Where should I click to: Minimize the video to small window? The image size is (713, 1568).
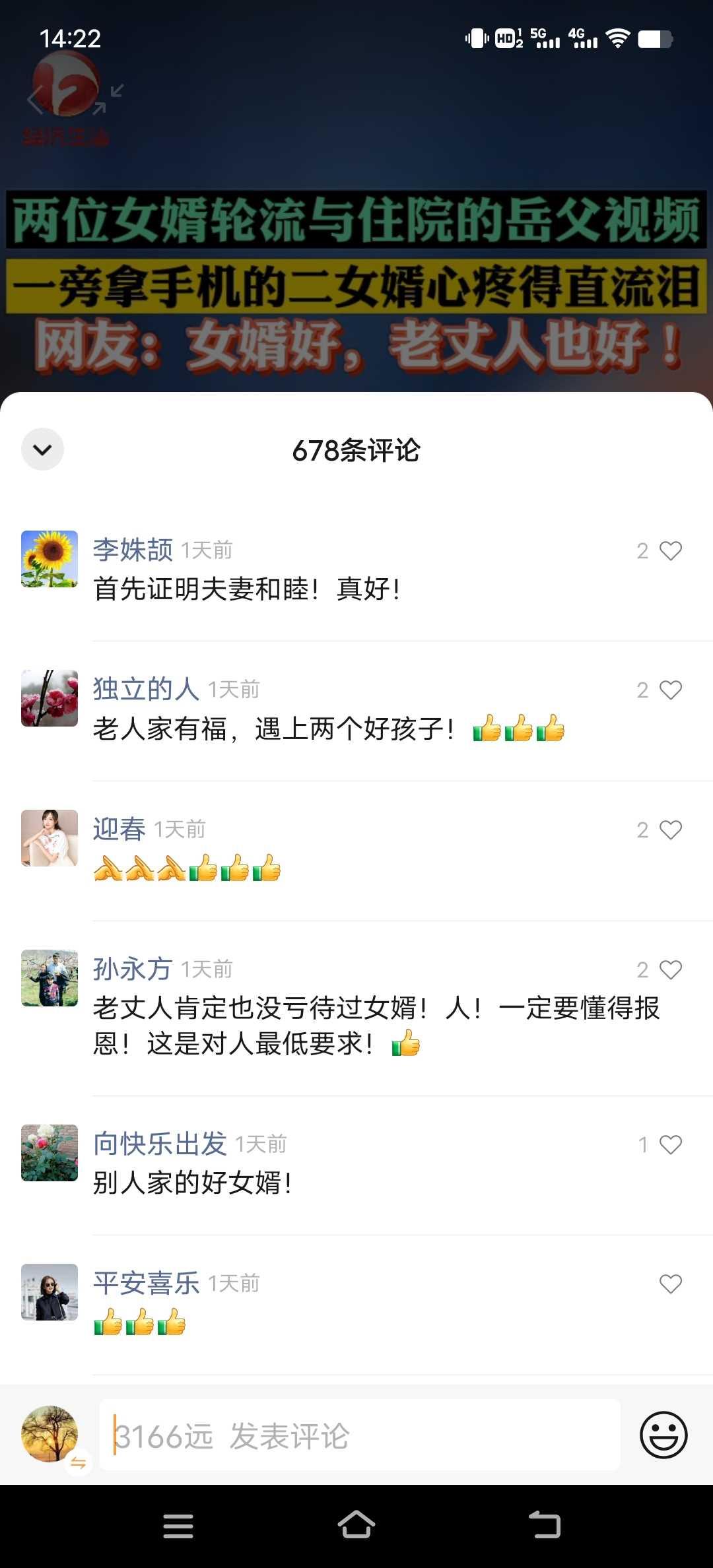(x=109, y=99)
